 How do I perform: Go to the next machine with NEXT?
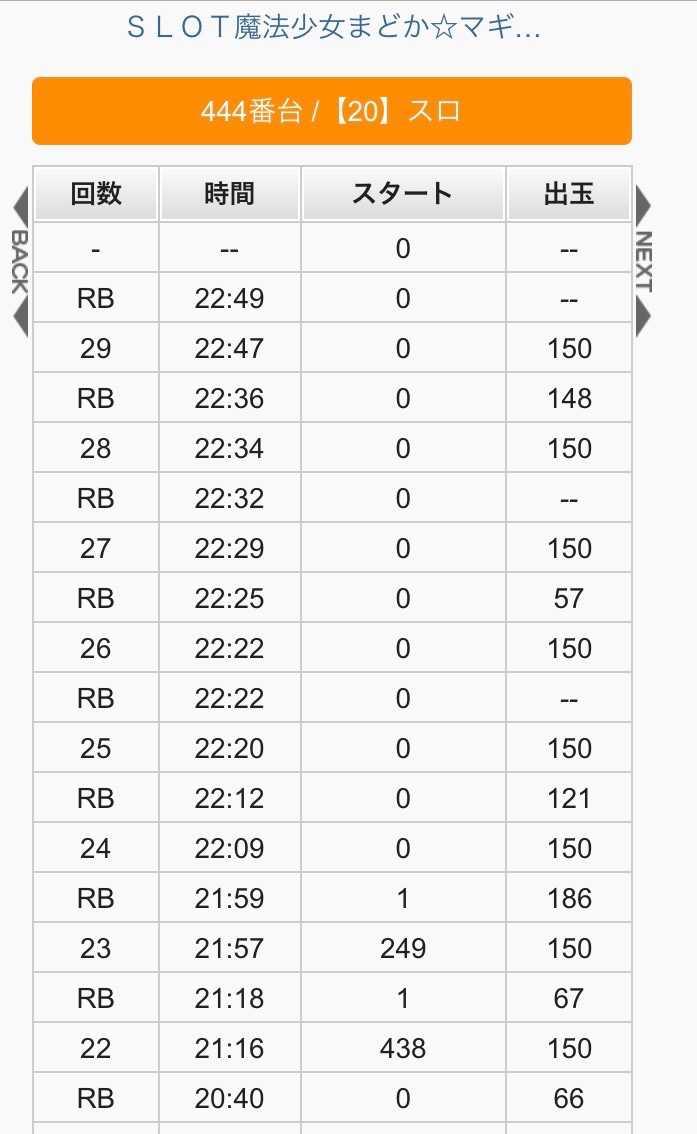click(643, 262)
